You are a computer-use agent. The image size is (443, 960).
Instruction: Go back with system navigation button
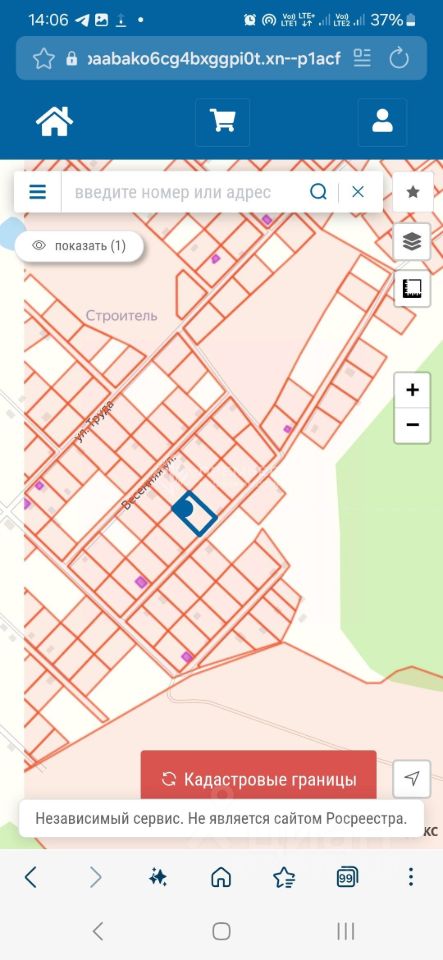pos(98,931)
